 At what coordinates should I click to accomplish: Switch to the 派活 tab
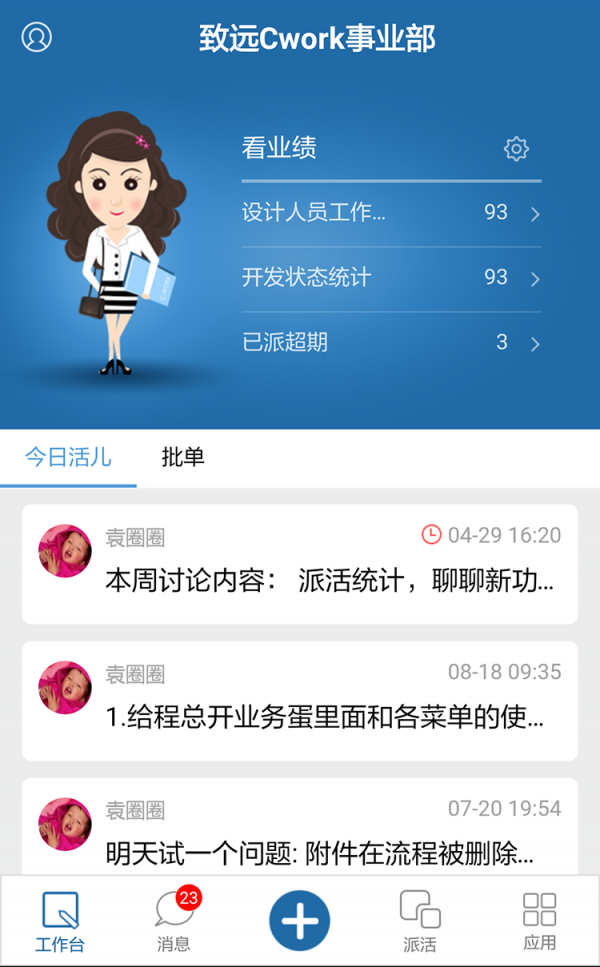(420, 921)
